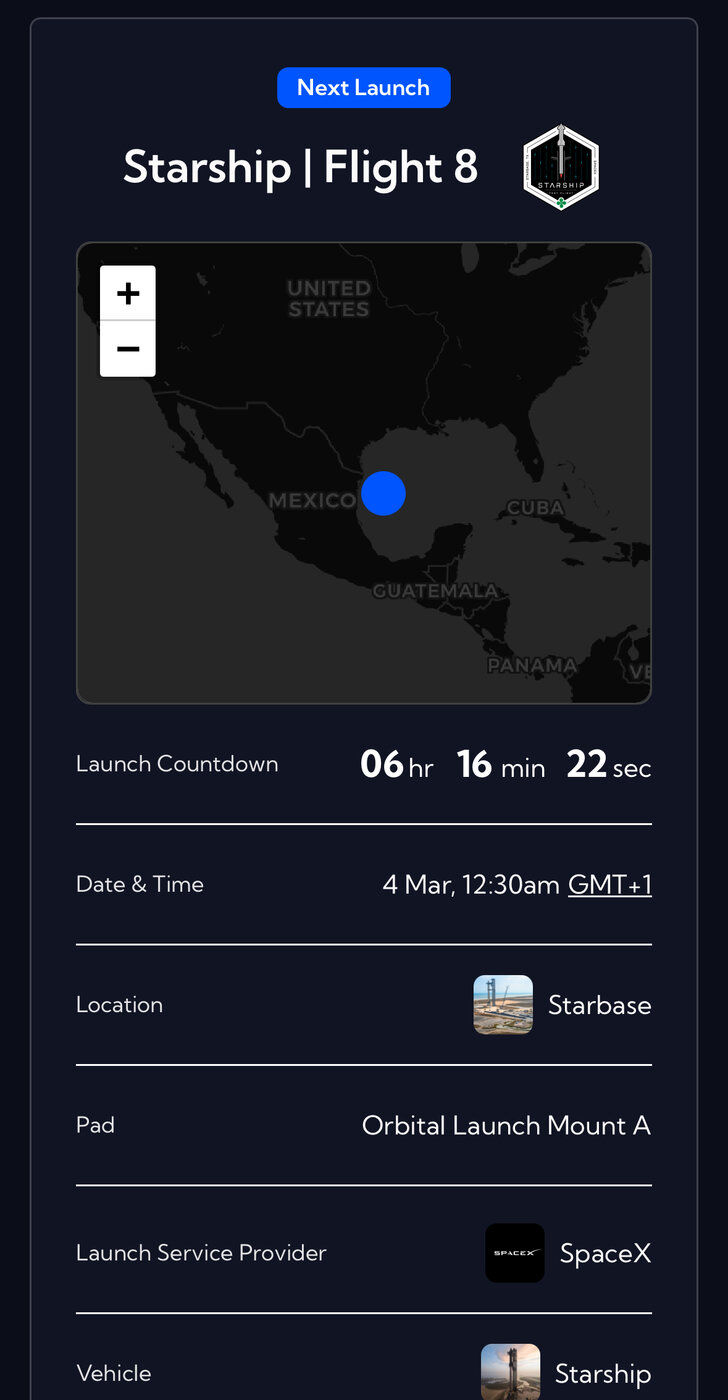Zoom out of the launch map
The width and height of the screenshot is (728, 1400).
pyautogui.click(x=128, y=349)
